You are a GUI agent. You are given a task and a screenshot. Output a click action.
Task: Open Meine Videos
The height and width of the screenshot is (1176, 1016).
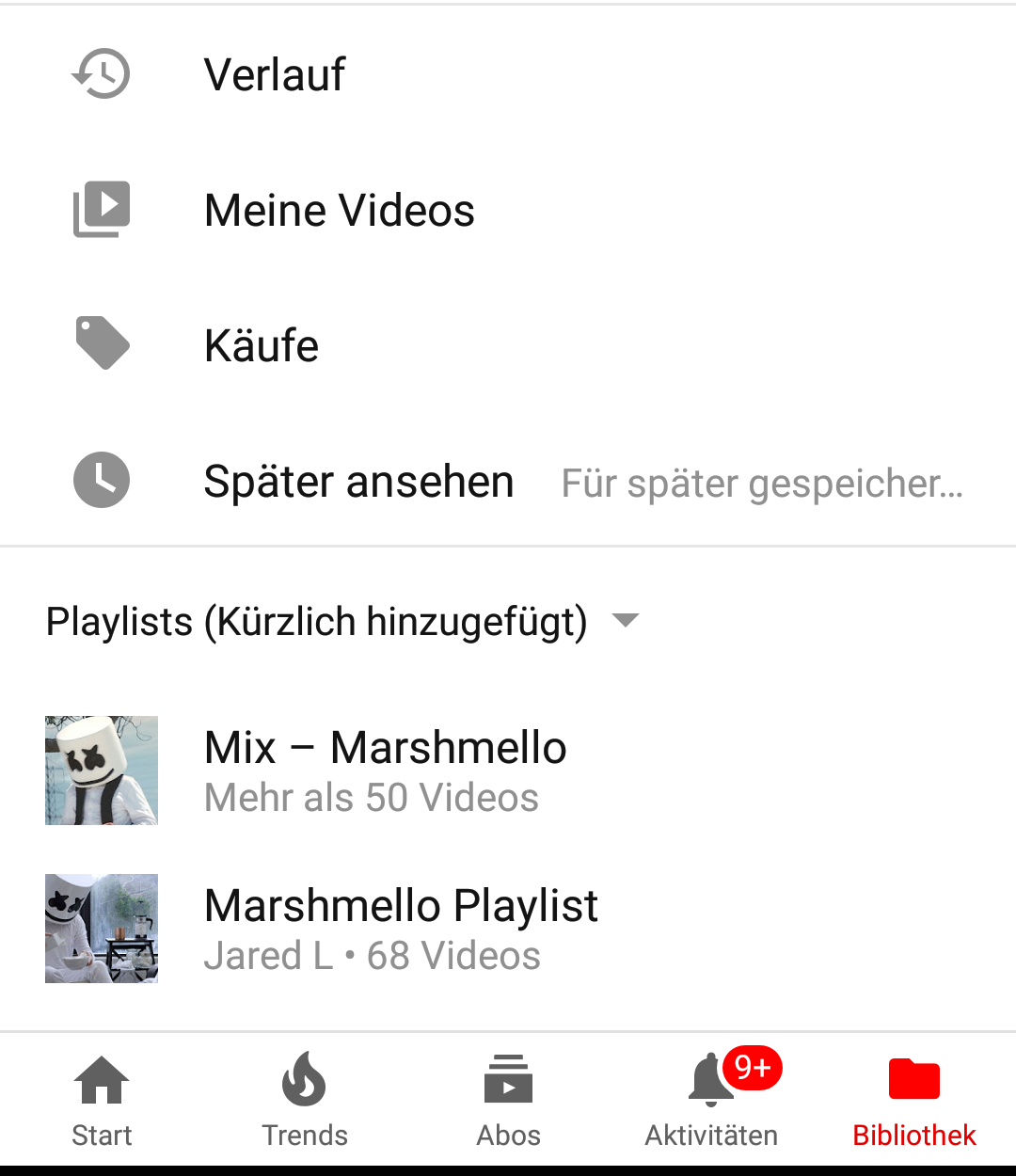click(339, 210)
